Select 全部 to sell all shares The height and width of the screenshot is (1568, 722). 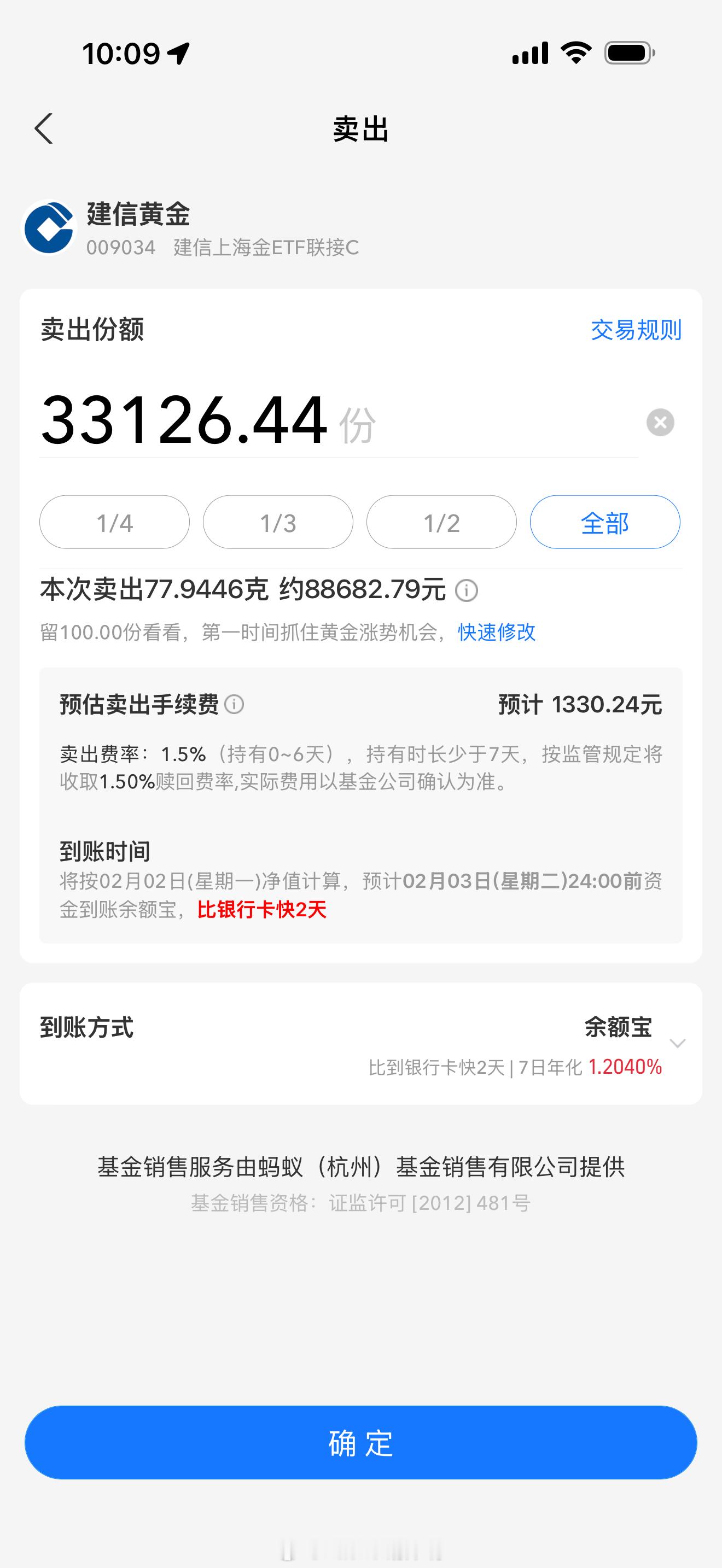[604, 522]
